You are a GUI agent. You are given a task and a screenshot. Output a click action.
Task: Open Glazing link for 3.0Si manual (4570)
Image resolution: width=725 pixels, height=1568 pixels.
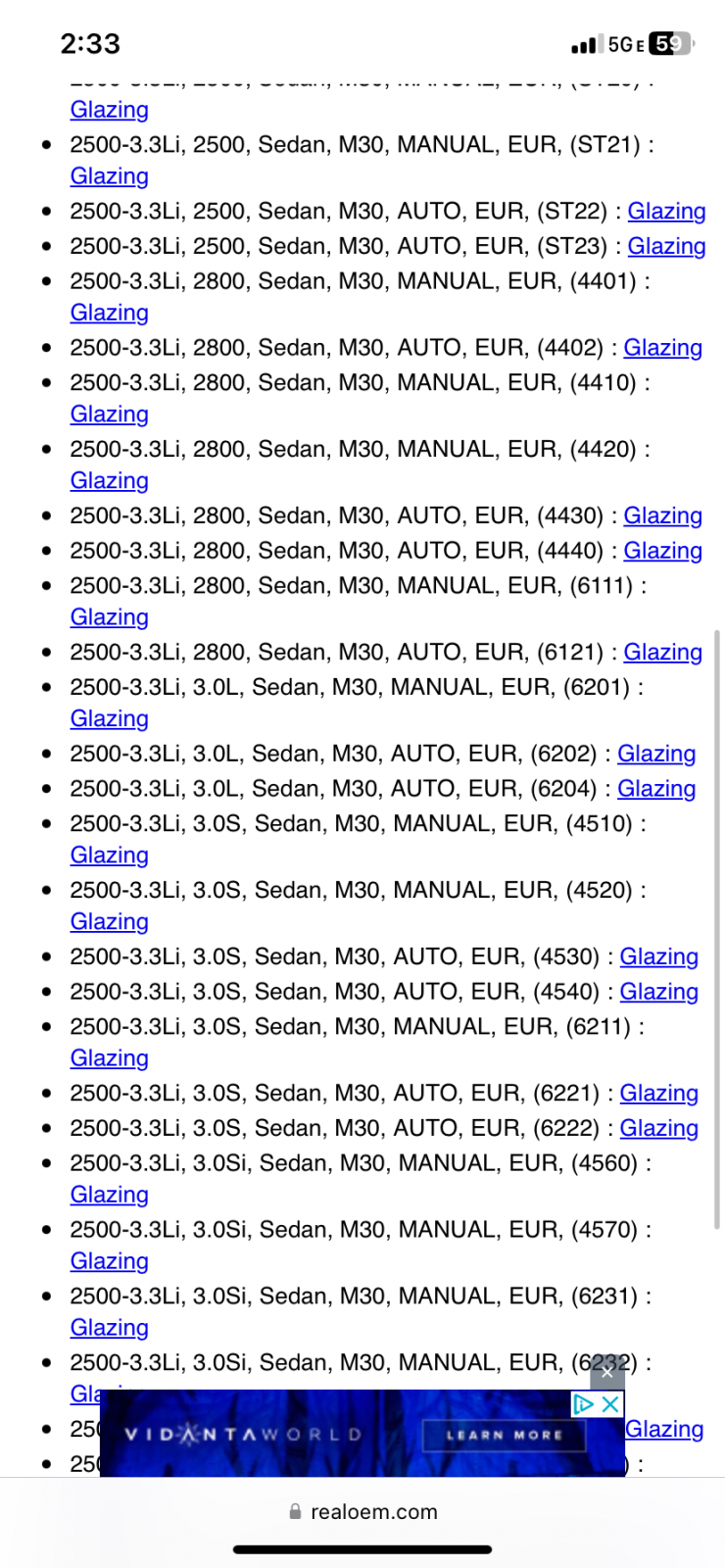coord(109,1262)
